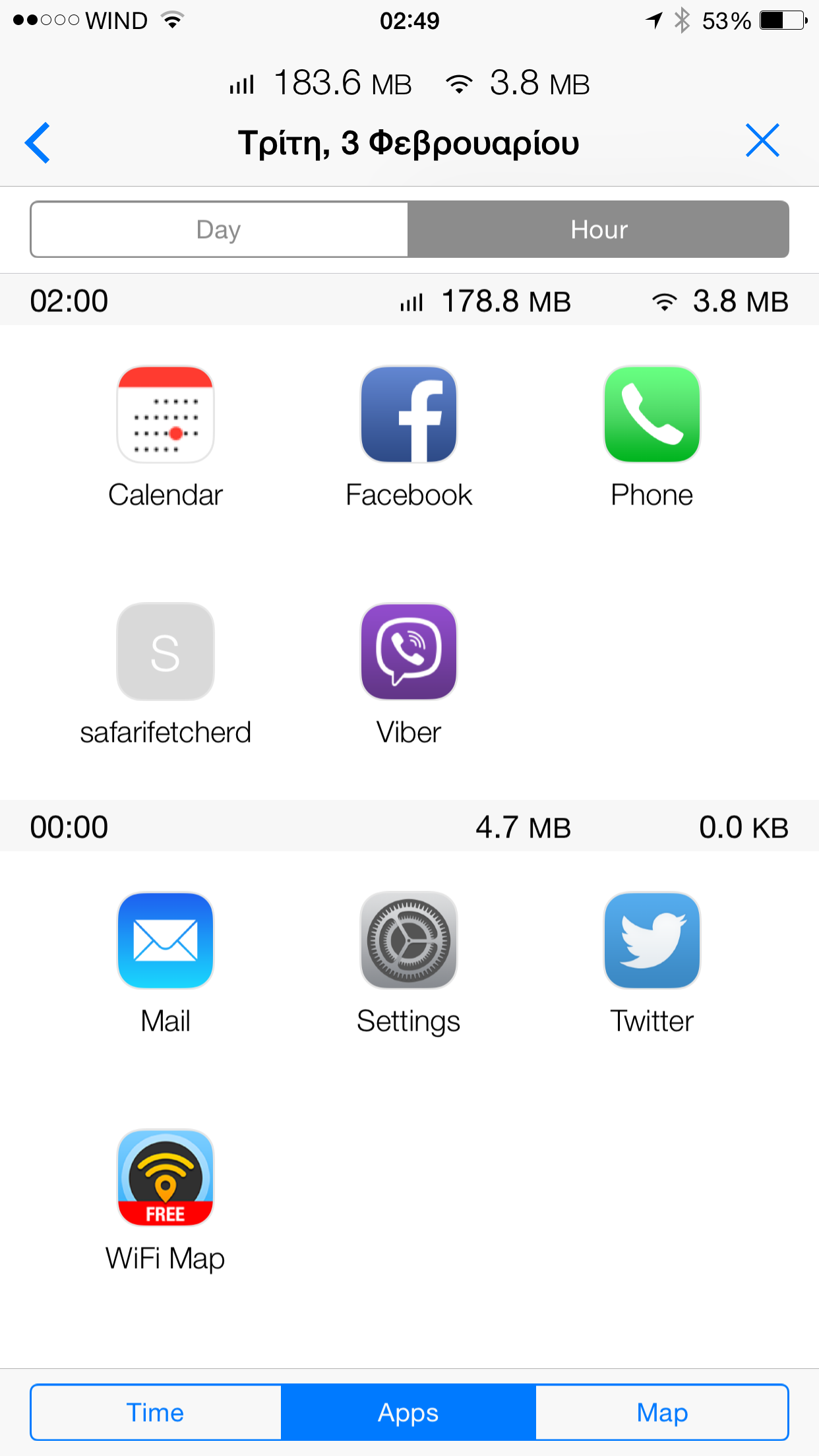819x1456 pixels.
Task: Tap the Phone app icon
Action: (652, 415)
